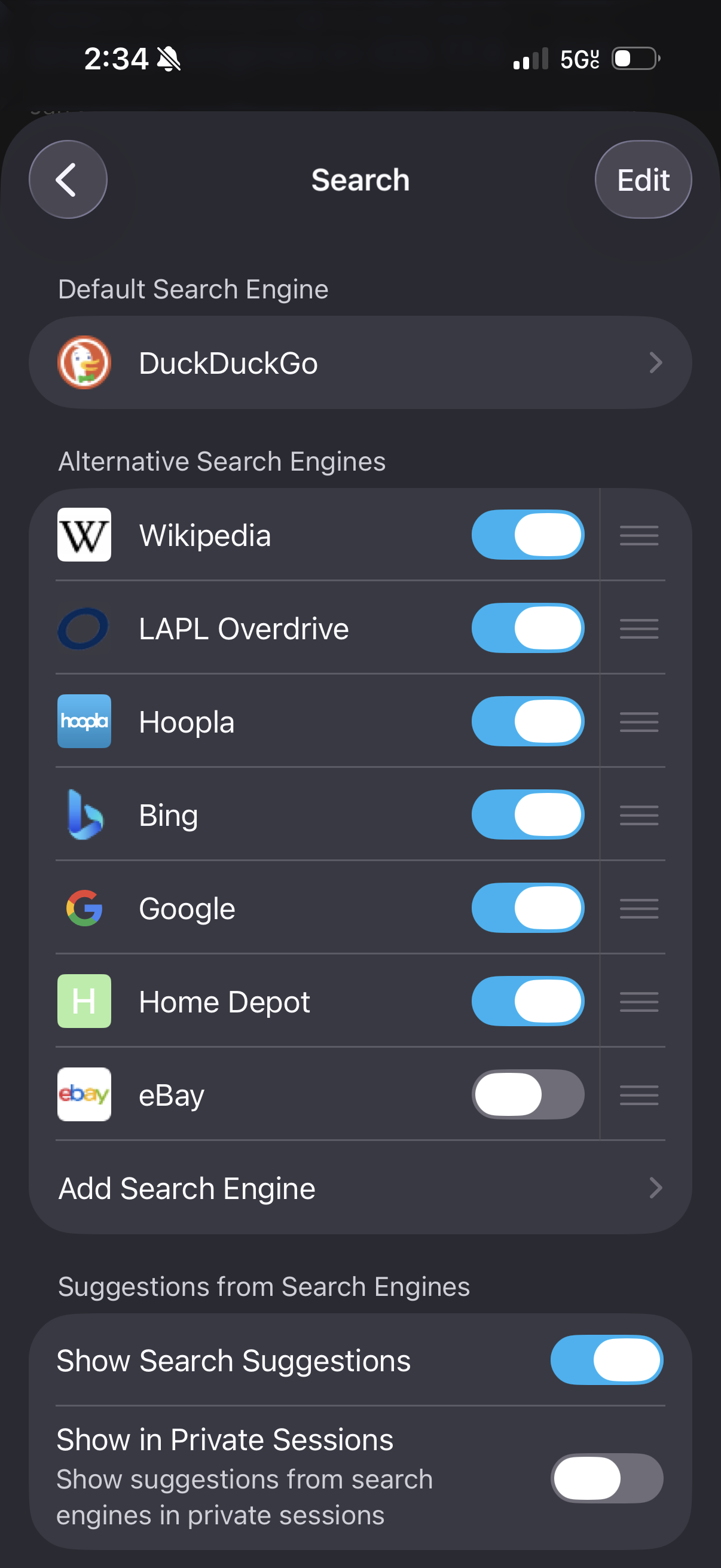Disable Bing as alternative engine
721x1568 pixels.
click(x=527, y=814)
